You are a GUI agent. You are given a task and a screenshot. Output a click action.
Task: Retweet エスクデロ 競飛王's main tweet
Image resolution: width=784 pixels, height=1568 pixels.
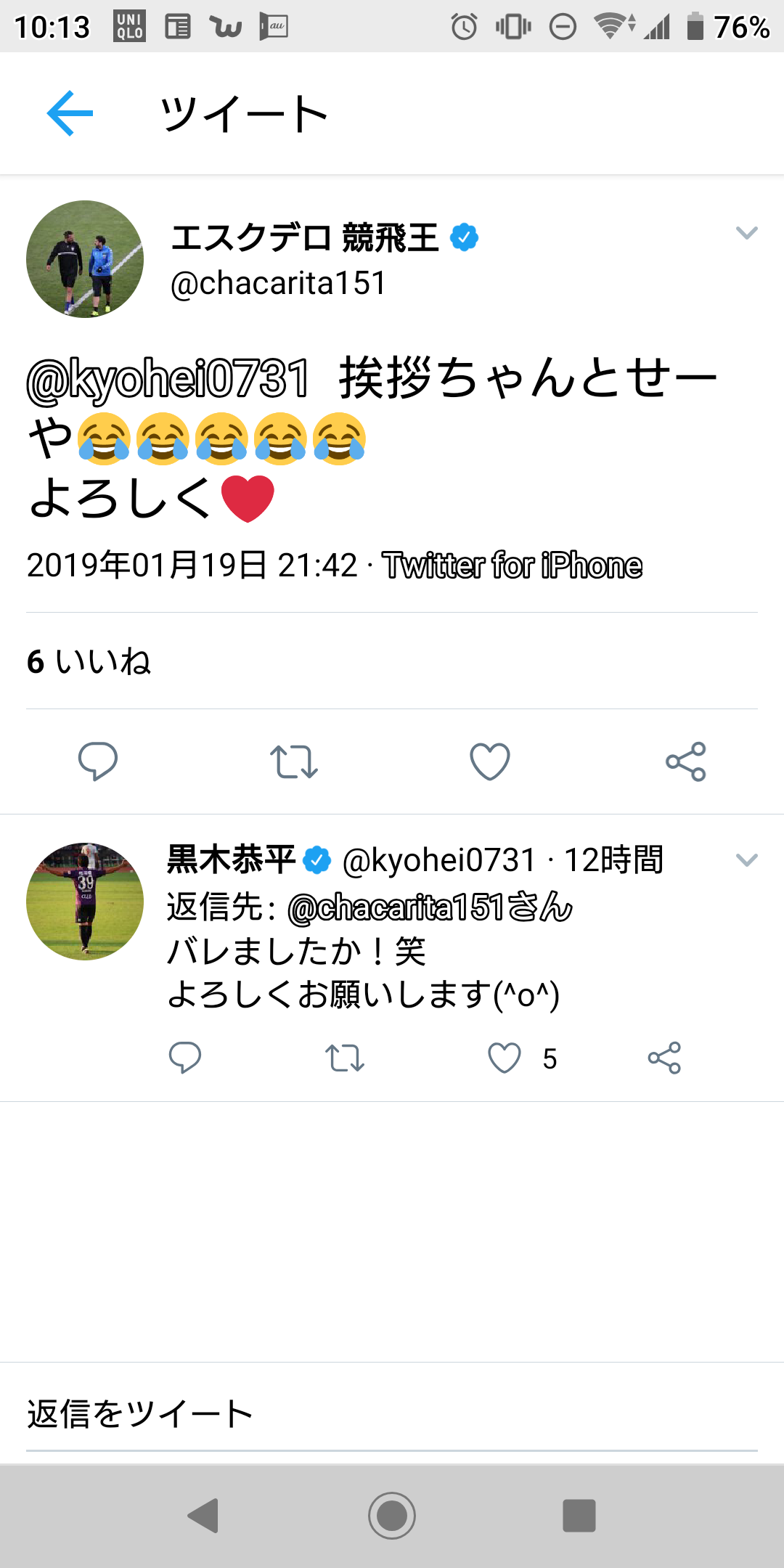click(294, 761)
